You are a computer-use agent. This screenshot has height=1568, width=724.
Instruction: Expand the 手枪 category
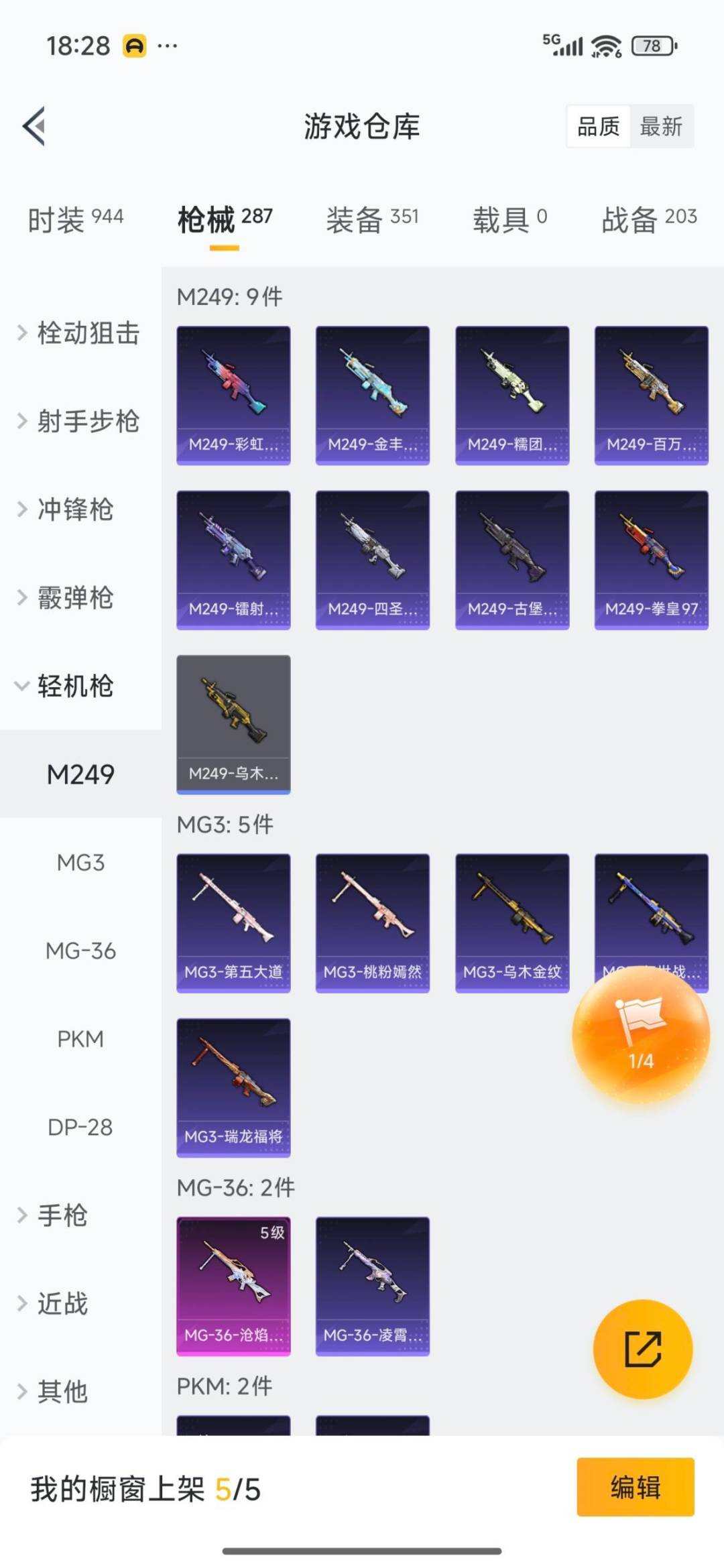tap(63, 1215)
